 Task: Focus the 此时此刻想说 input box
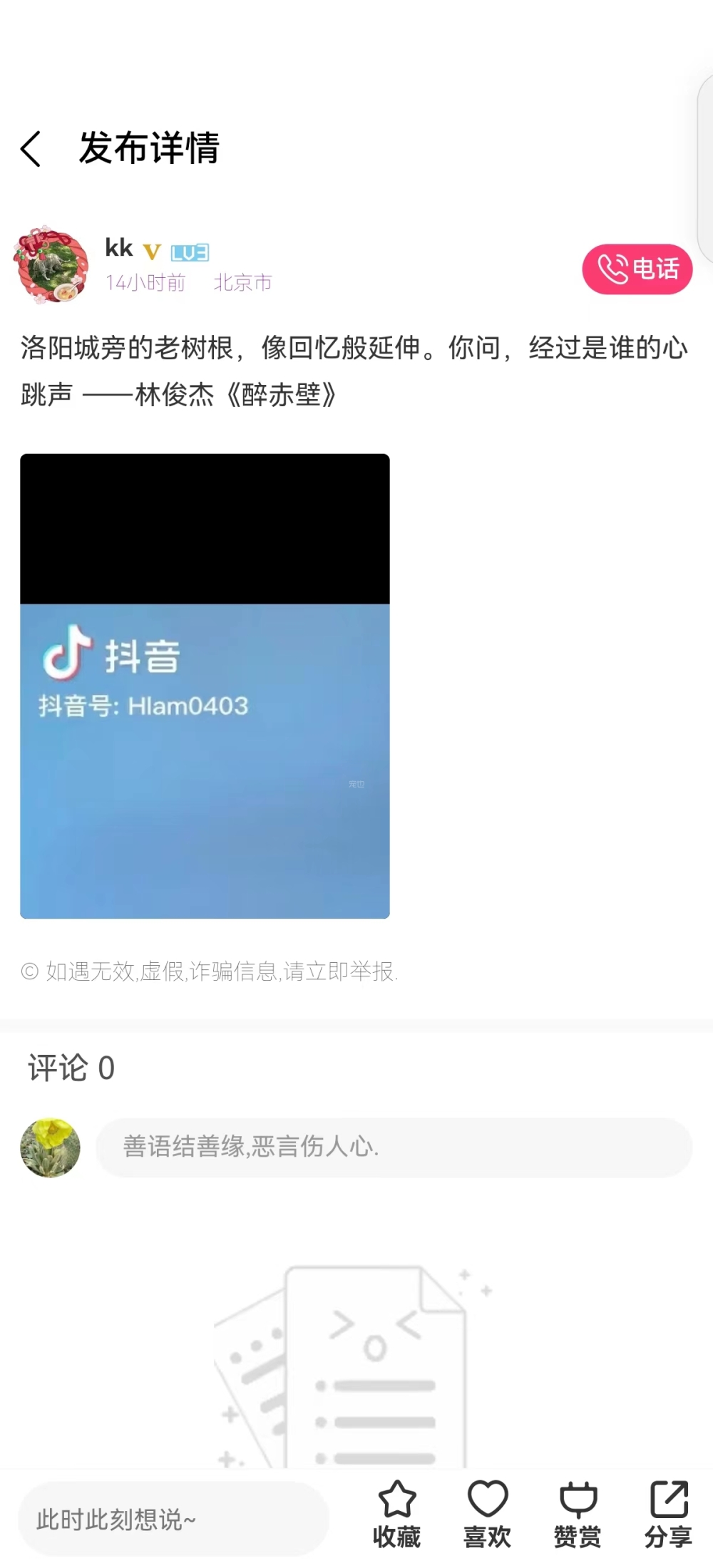173,1519
